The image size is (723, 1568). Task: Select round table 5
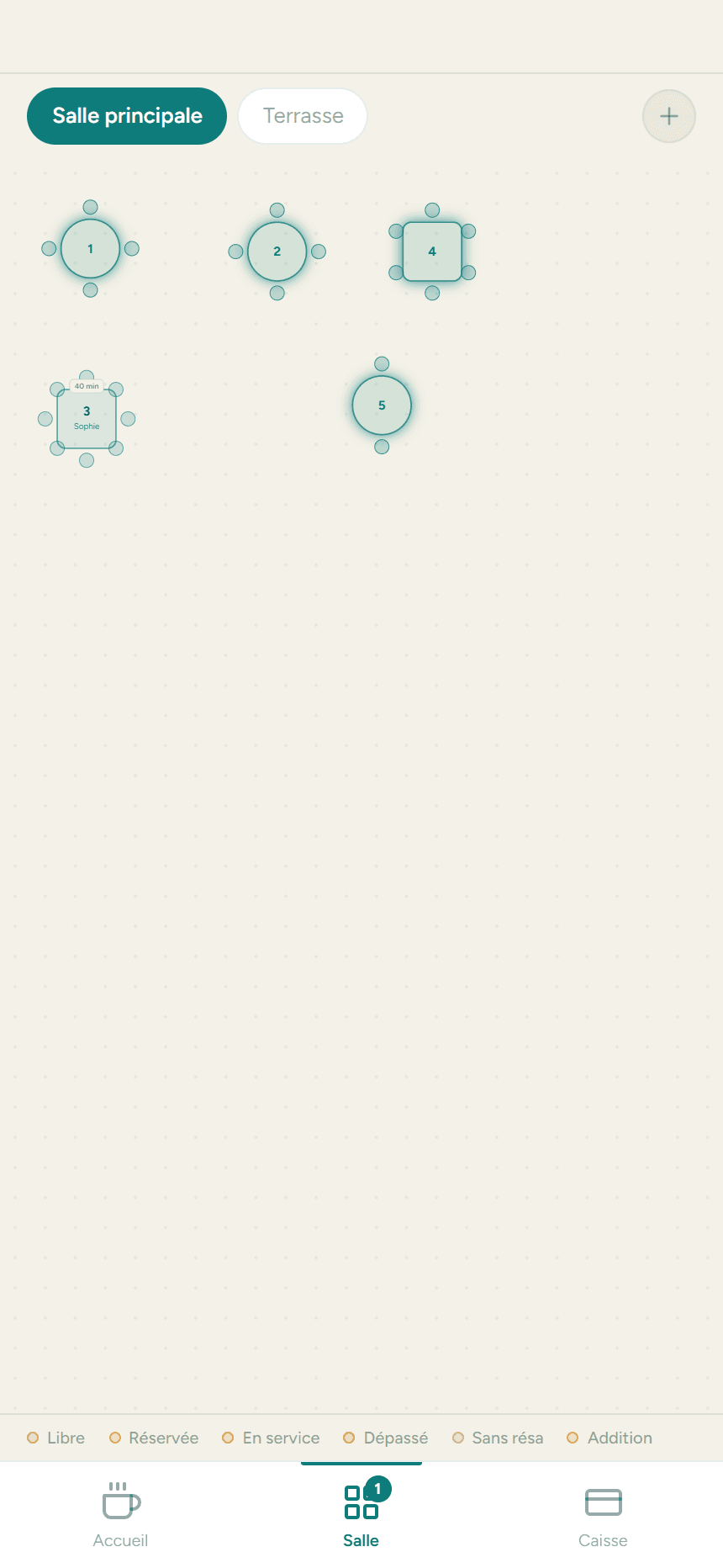click(382, 405)
